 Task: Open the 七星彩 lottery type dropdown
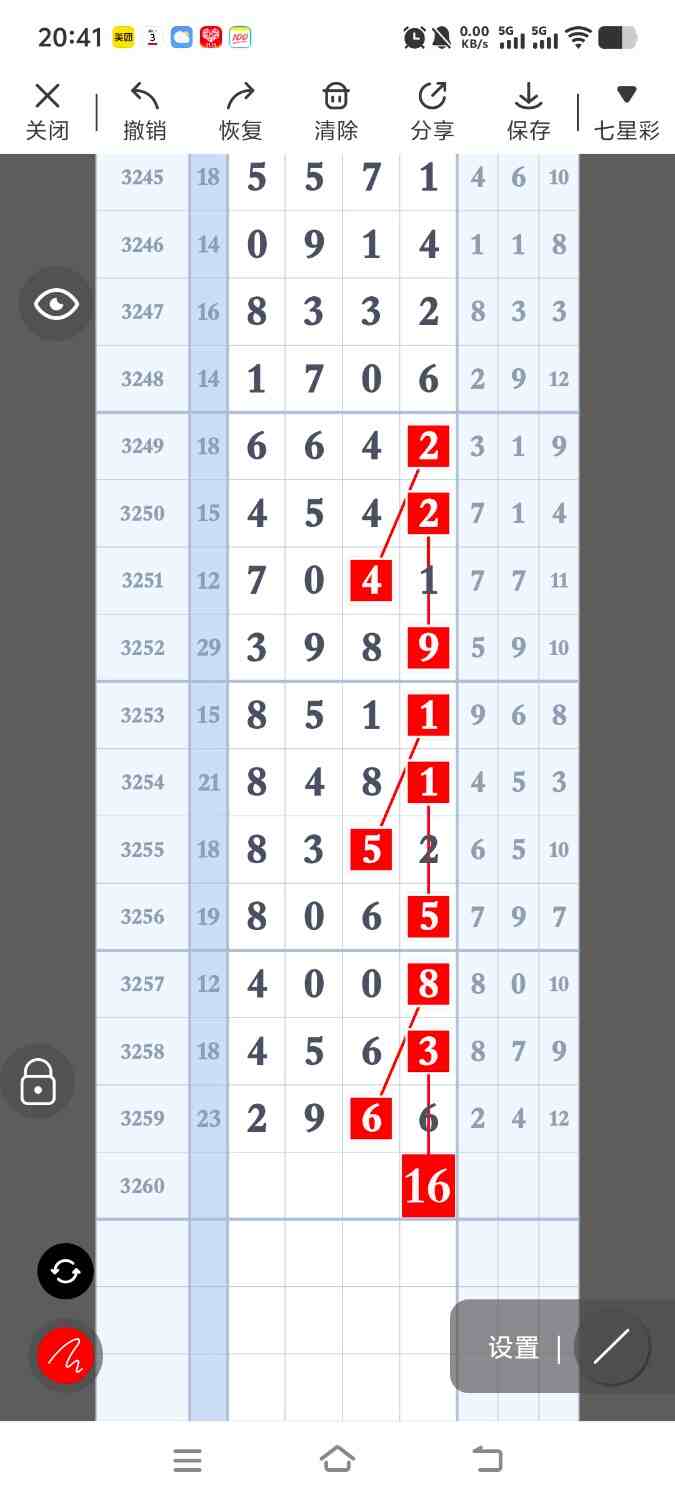click(x=626, y=111)
